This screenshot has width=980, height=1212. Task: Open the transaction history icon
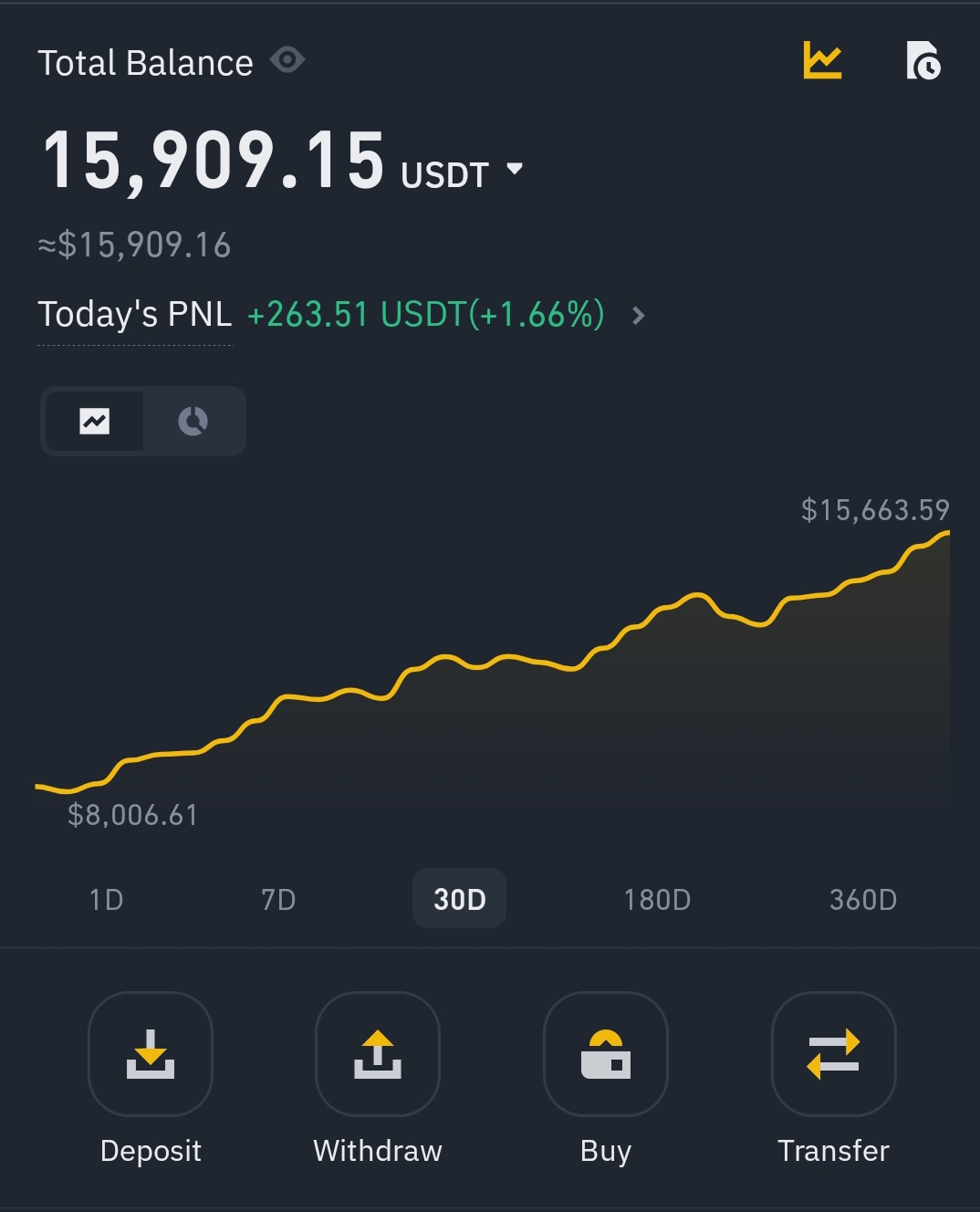coord(923,61)
